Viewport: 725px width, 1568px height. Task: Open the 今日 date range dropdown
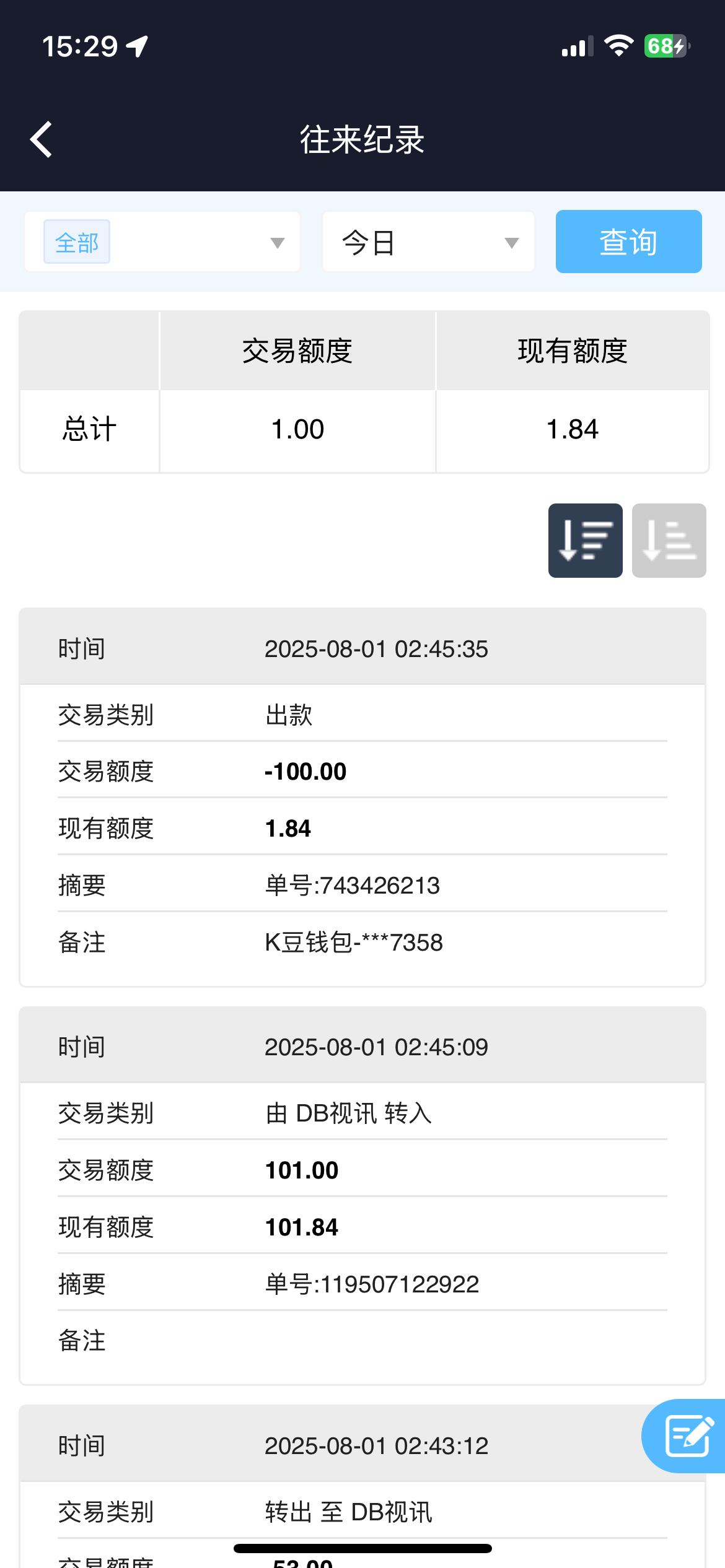tap(428, 242)
